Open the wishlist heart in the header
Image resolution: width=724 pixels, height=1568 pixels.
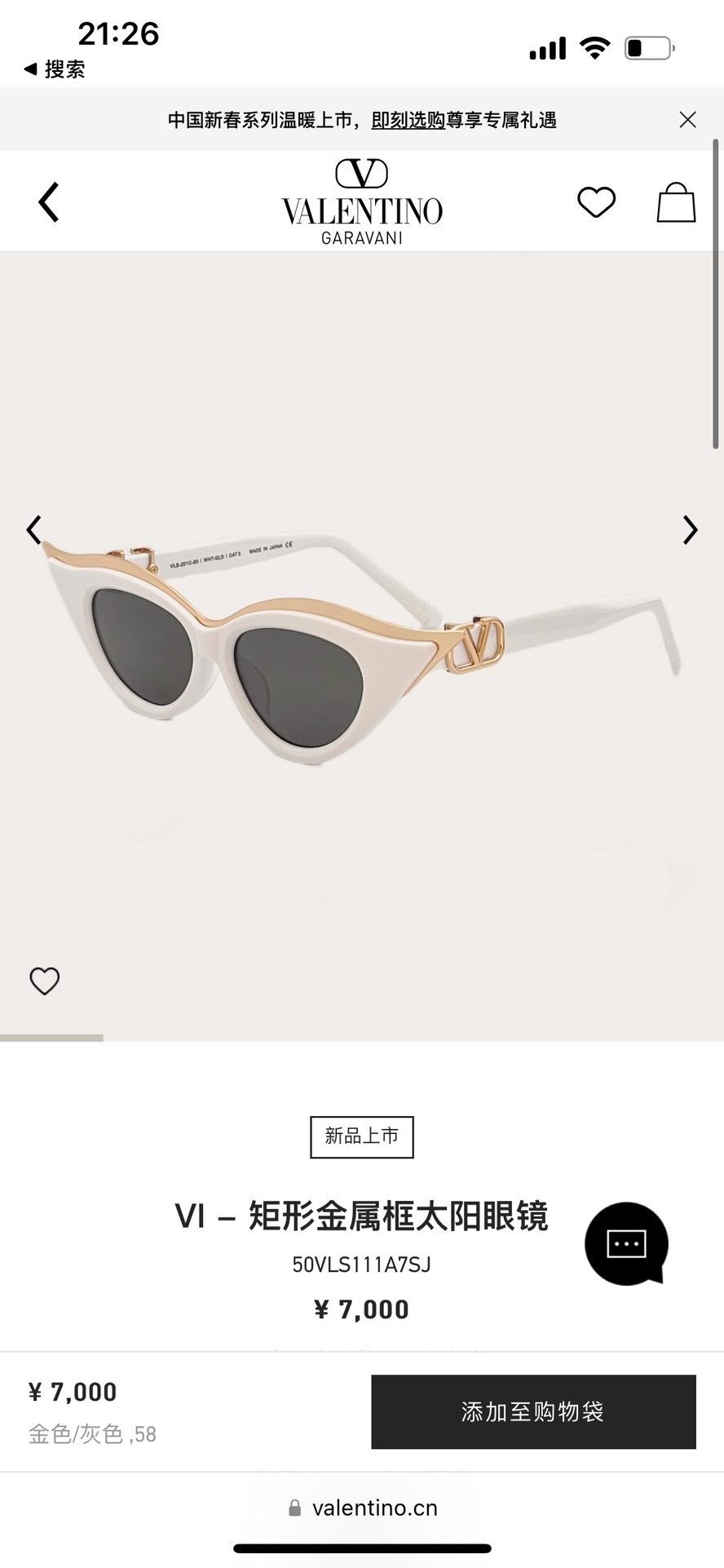coord(596,202)
